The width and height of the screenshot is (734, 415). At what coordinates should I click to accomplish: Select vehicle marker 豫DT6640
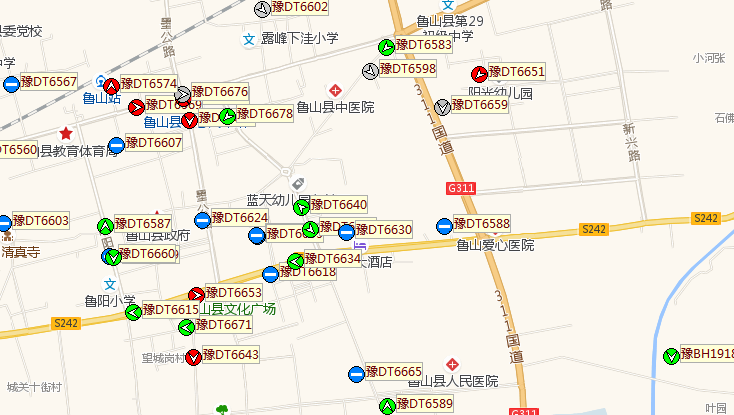pos(301,206)
